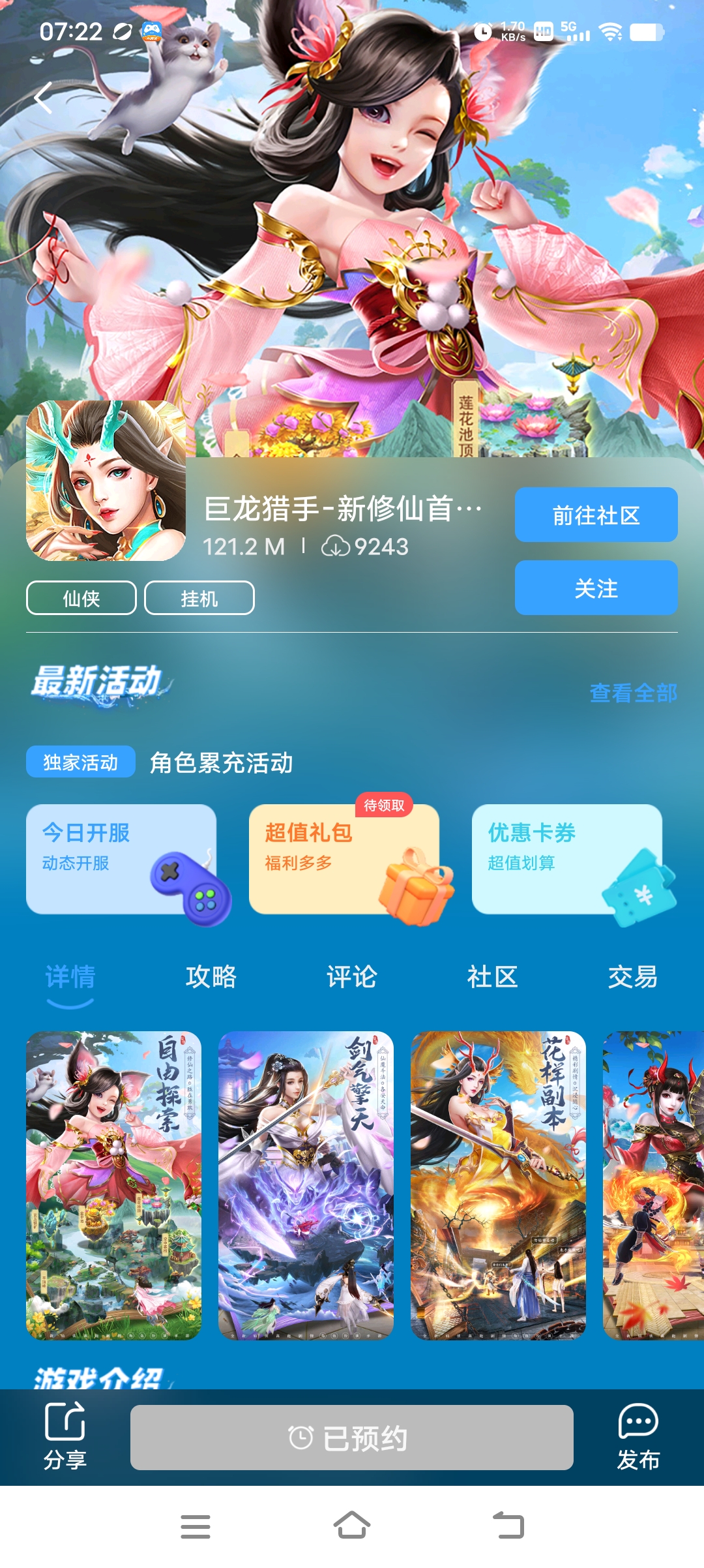Screen dimensions: 704x1568
Task: View the 自由探索 screenshot
Action: pyautogui.click(x=113, y=1185)
